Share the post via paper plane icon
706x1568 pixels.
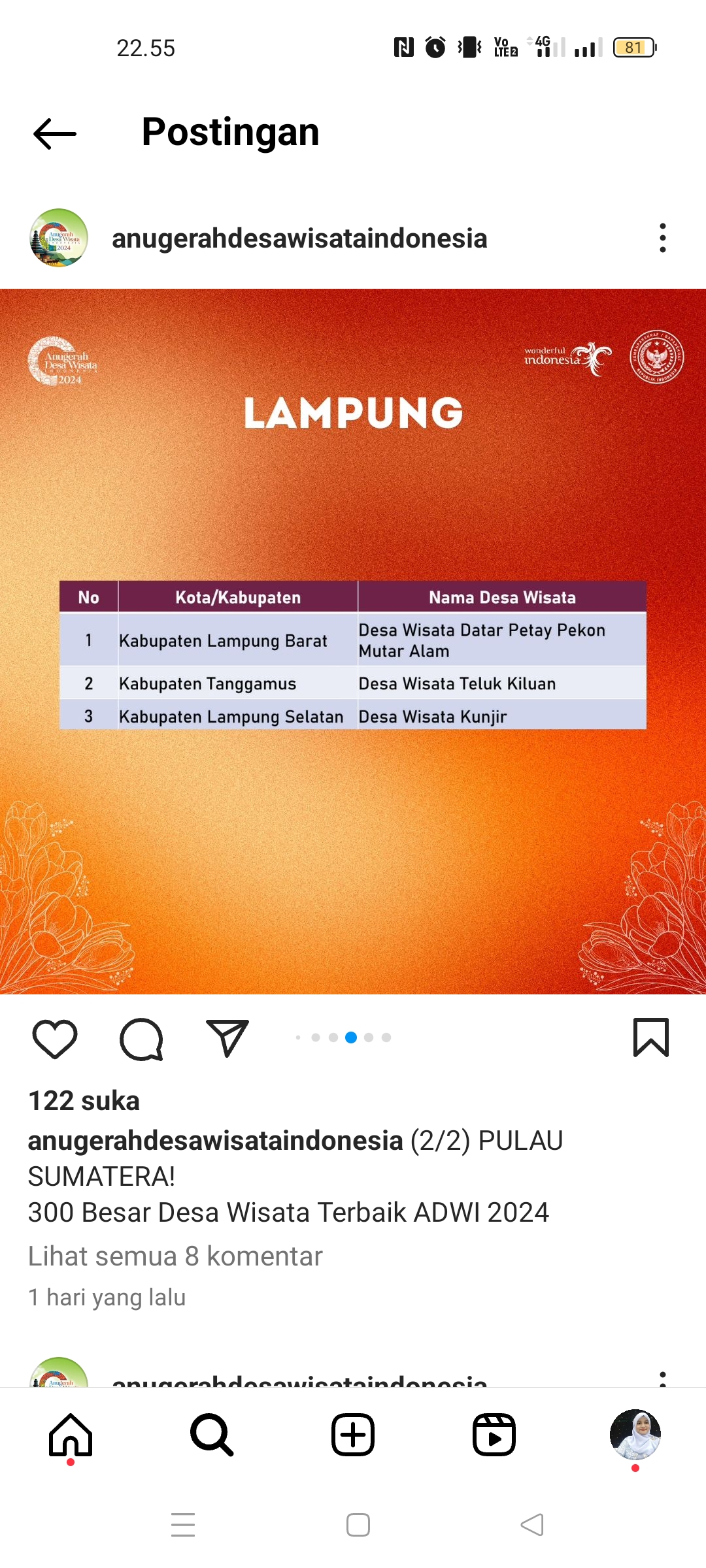point(227,1038)
